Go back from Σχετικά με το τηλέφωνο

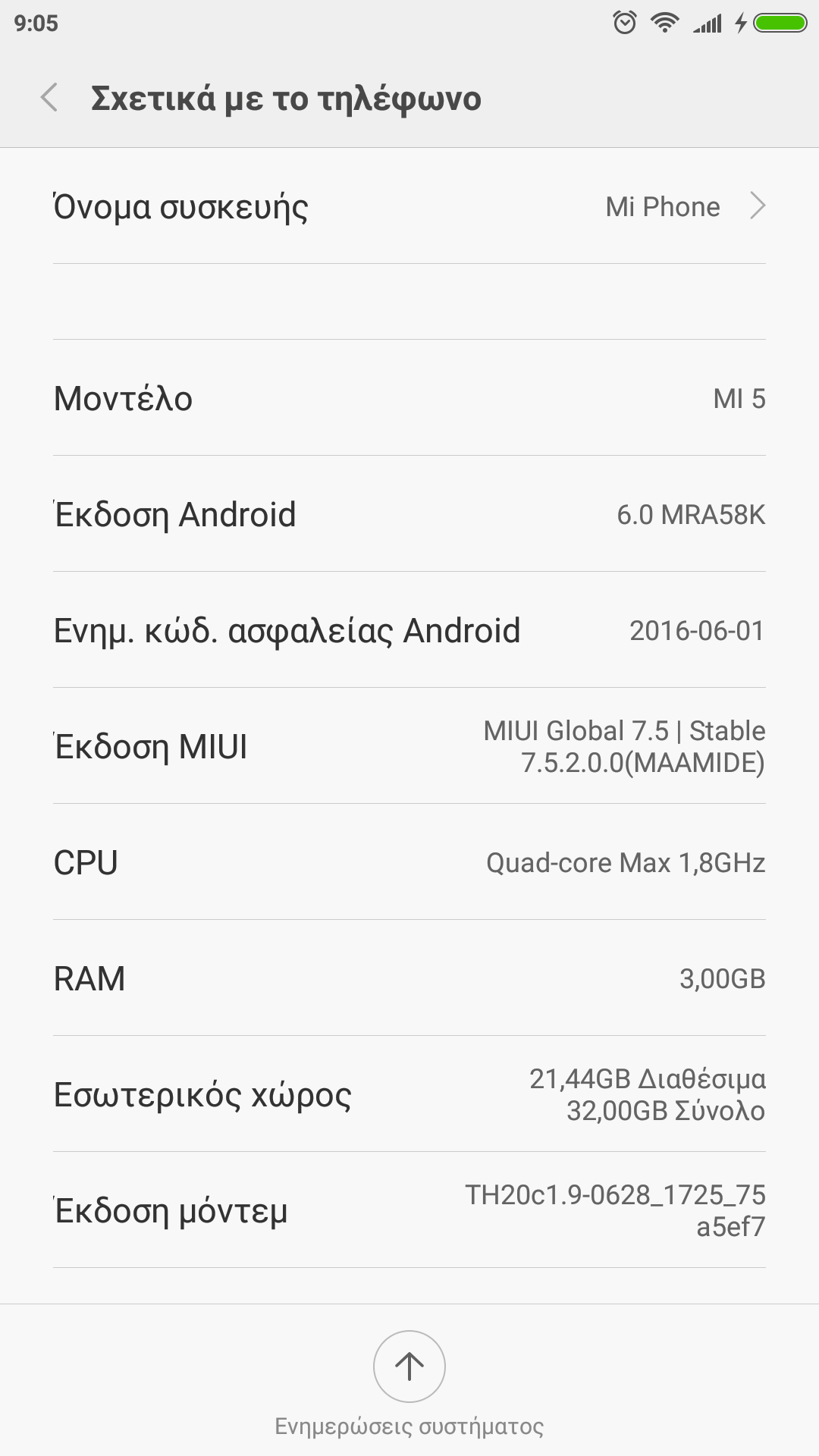coord(50,98)
